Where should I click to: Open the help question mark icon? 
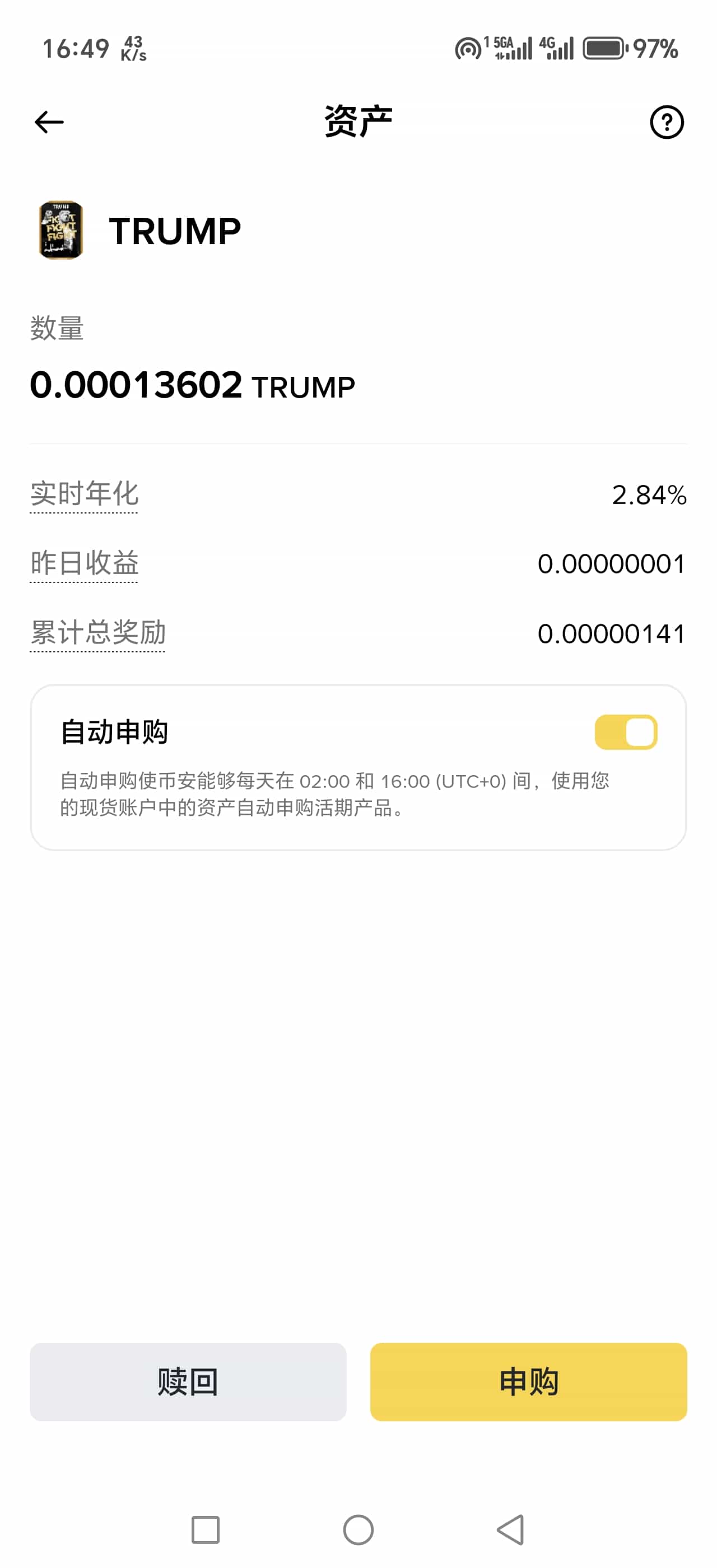point(667,122)
